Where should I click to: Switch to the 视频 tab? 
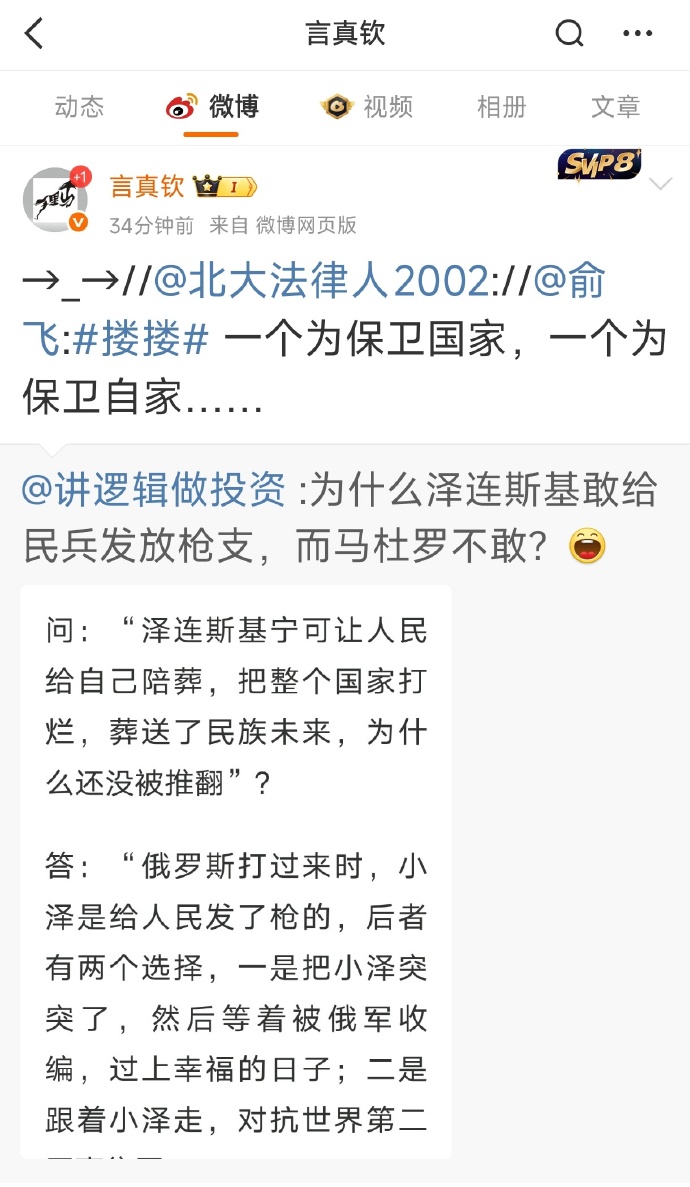368,107
